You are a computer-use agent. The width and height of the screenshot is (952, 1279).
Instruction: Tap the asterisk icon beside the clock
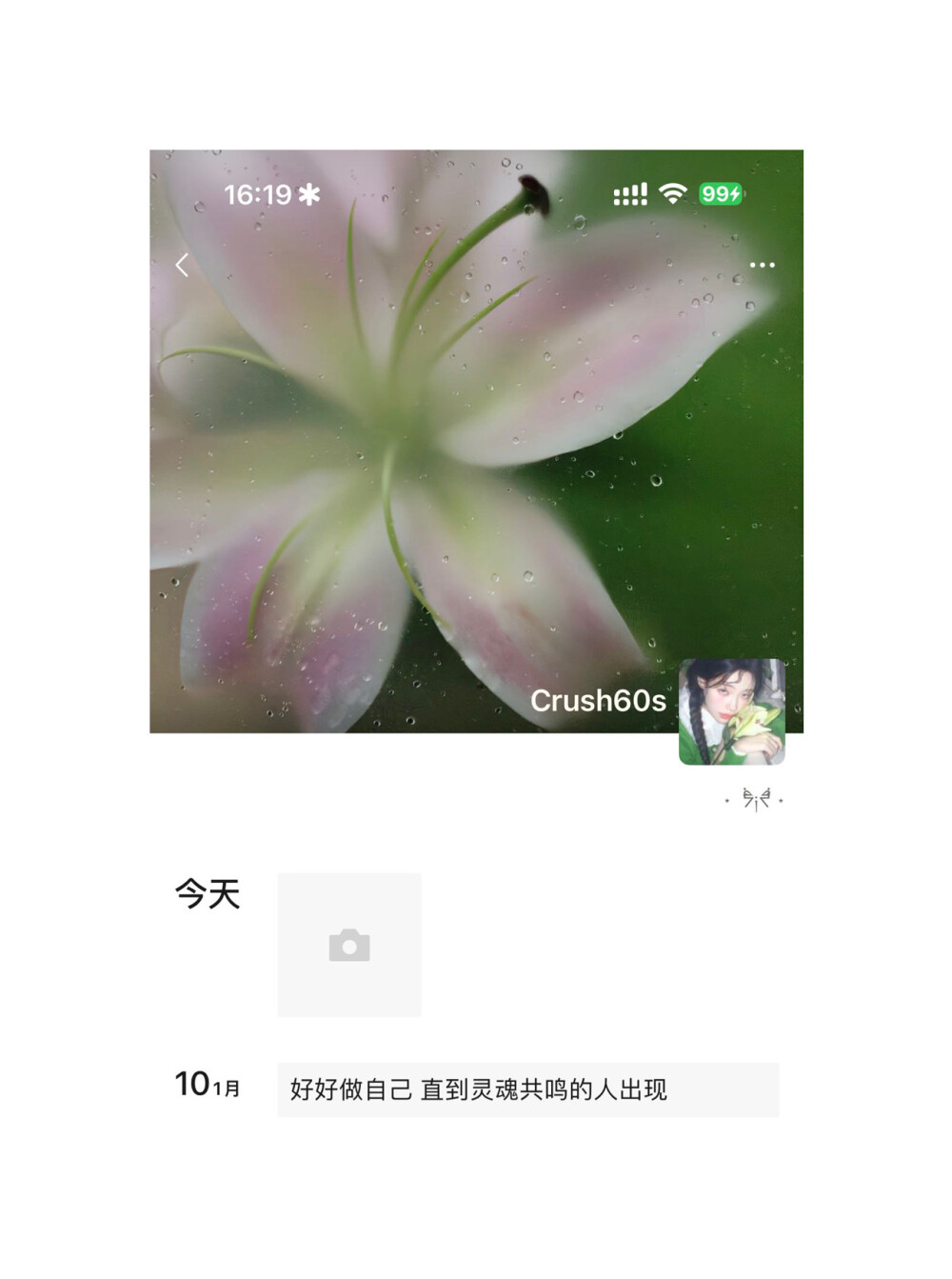309,192
